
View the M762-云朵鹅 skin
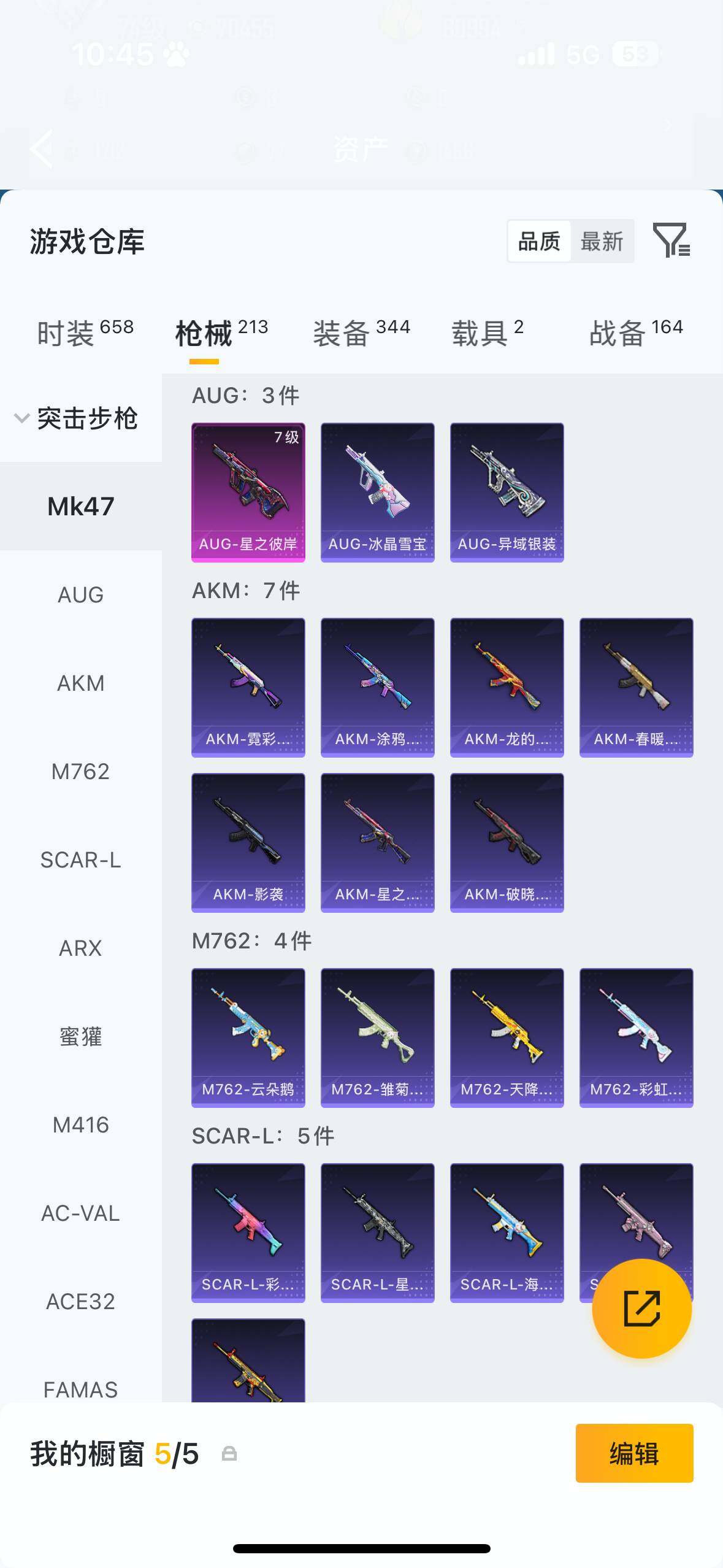[x=248, y=1037]
